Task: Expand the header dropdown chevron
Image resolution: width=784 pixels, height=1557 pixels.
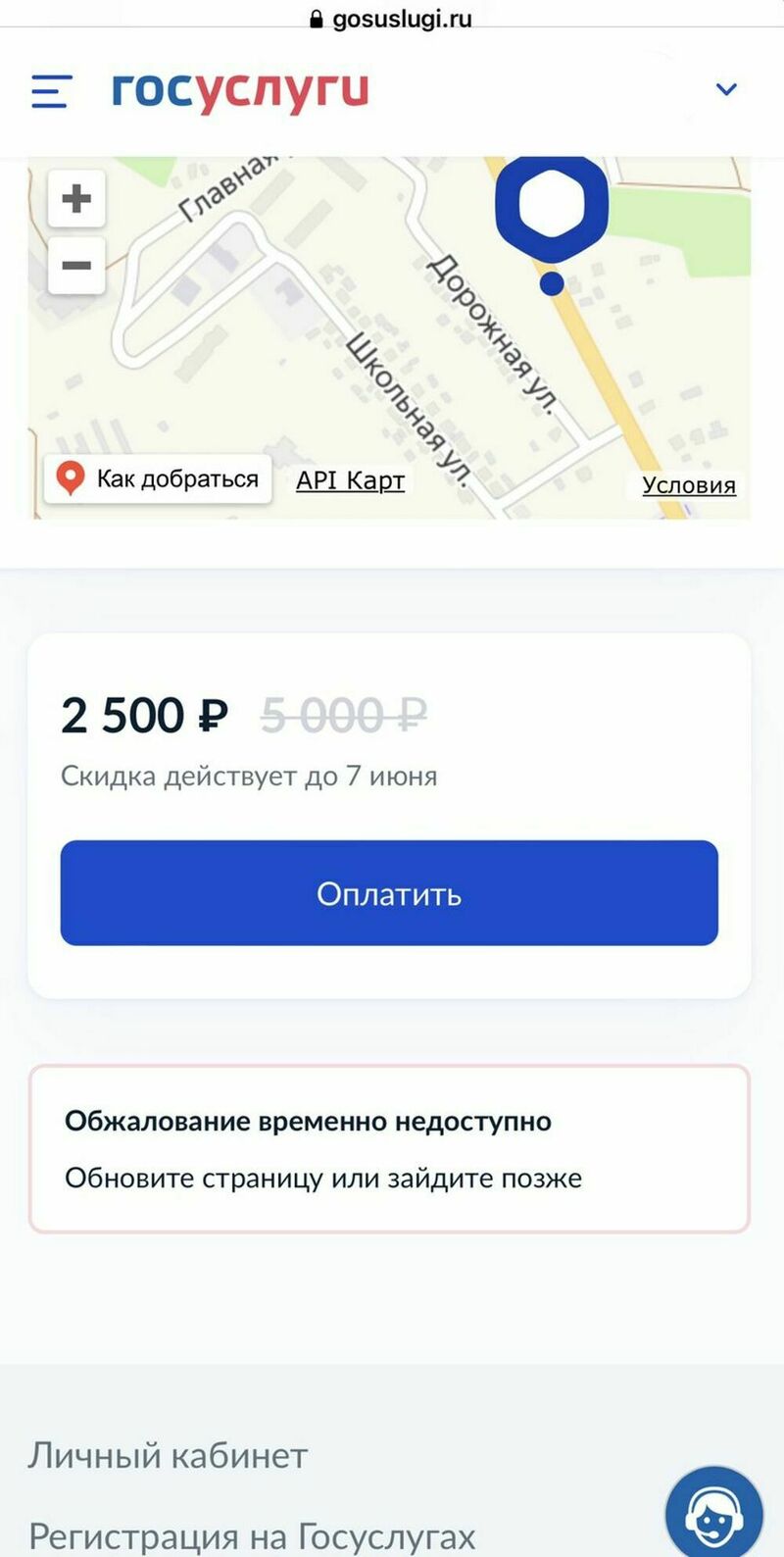Action: tap(726, 90)
